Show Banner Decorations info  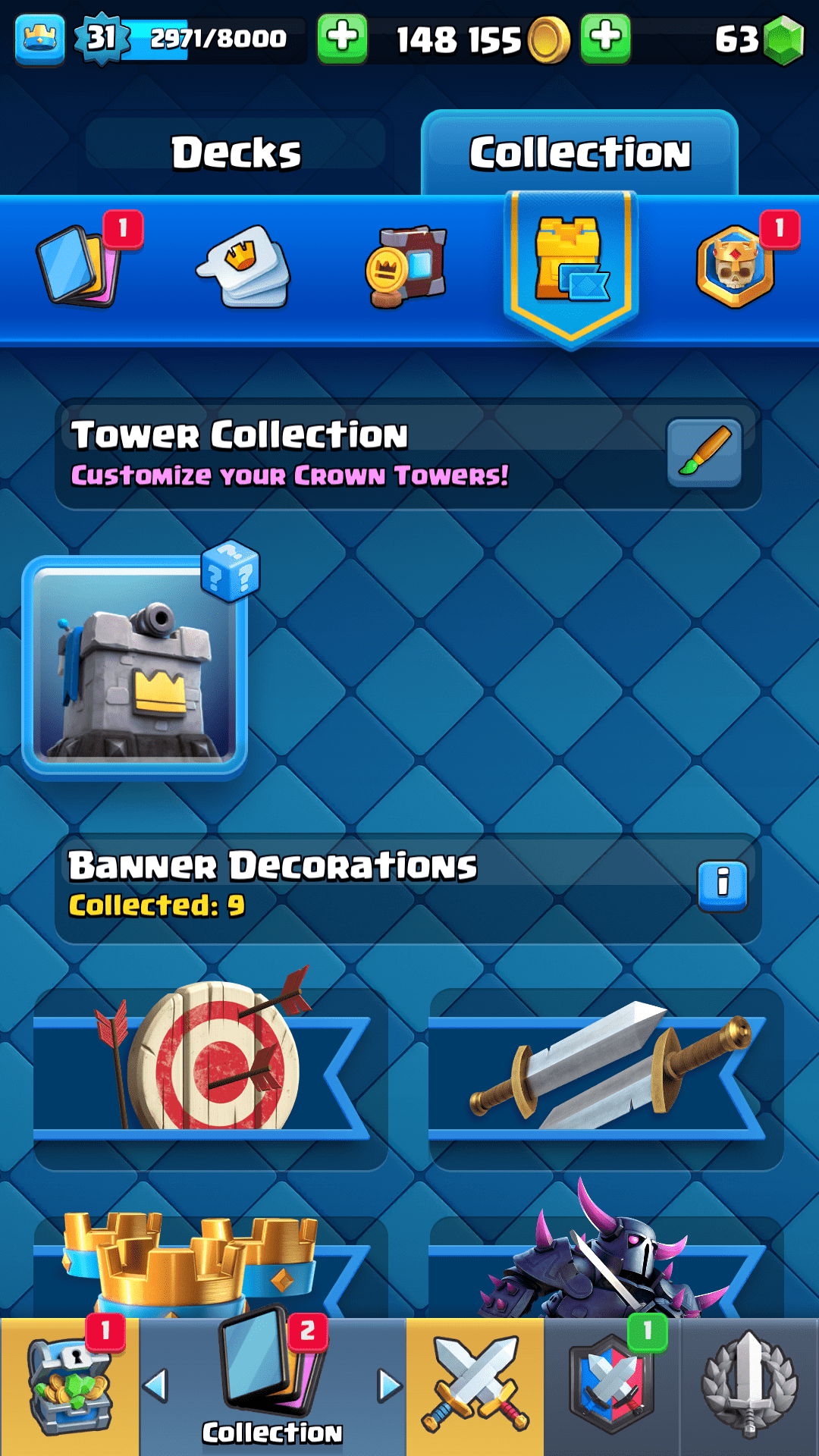722,885
